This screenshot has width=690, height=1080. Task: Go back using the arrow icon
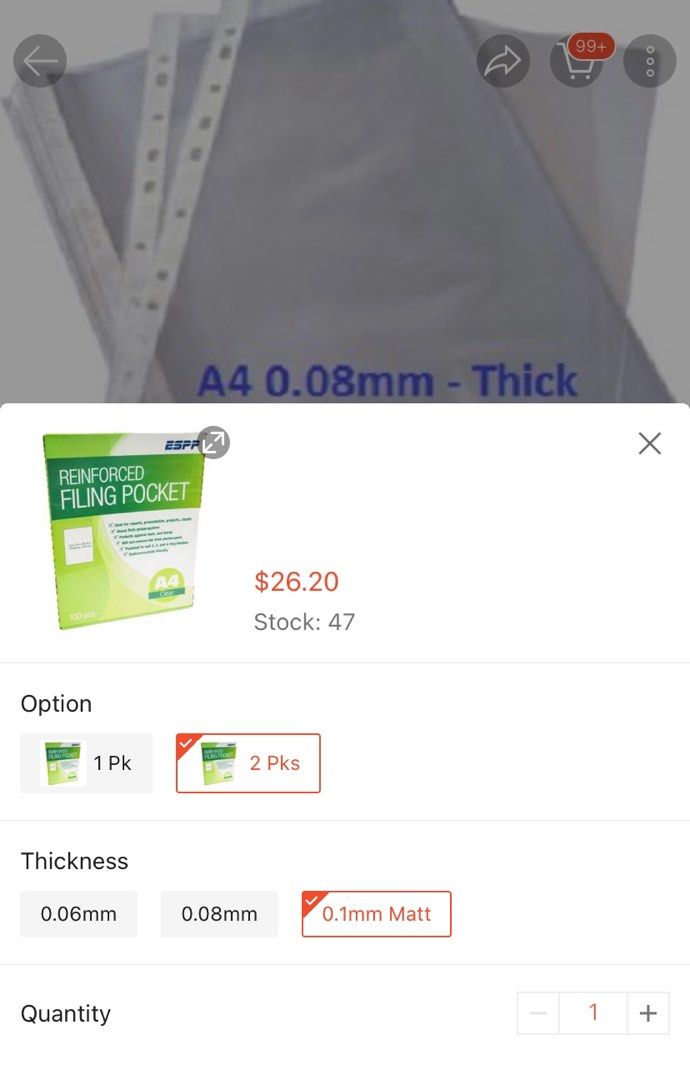point(40,61)
